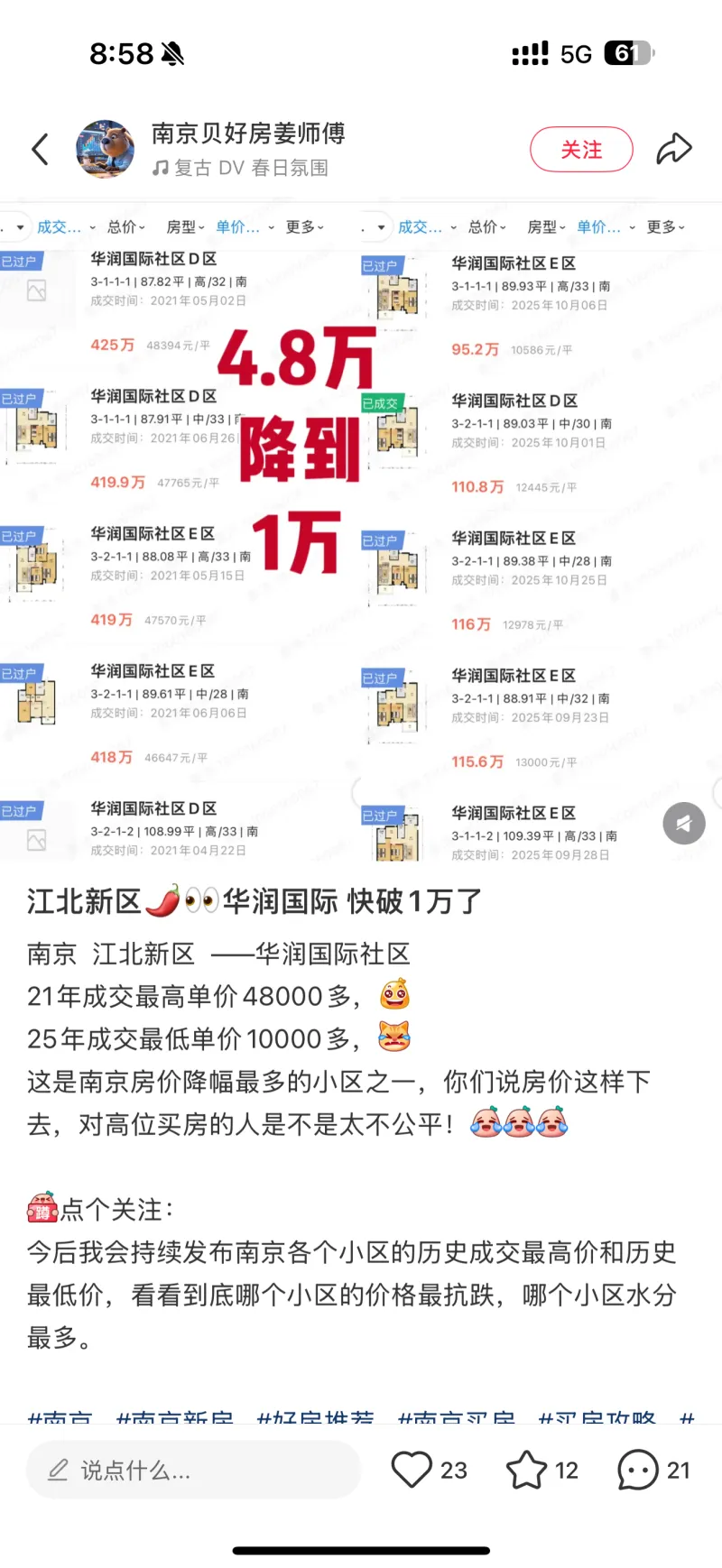
Task: Save the post using the star icon
Action: (526, 1471)
